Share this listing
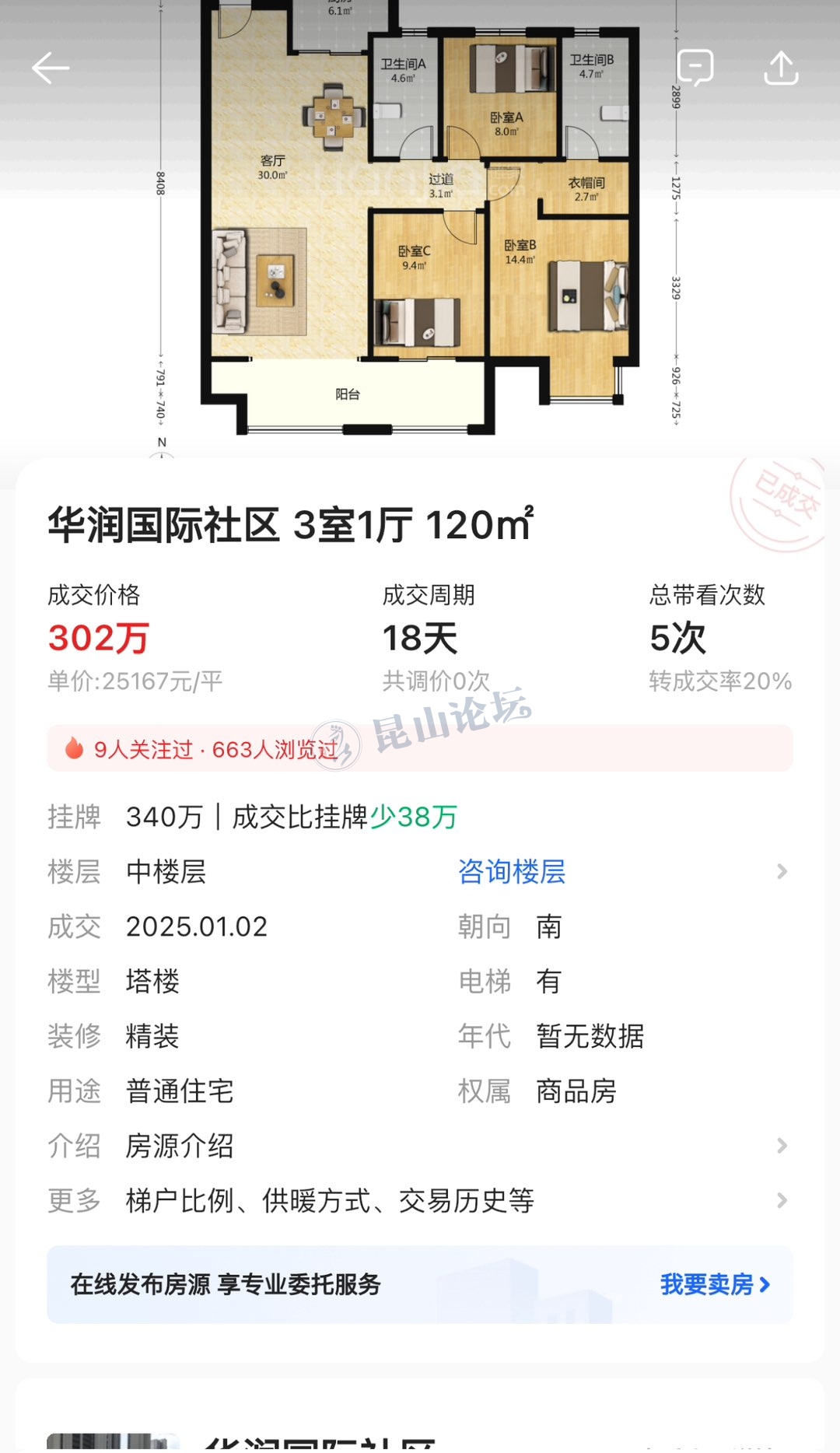This screenshot has height=1453, width=840. pyautogui.click(x=781, y=68)
